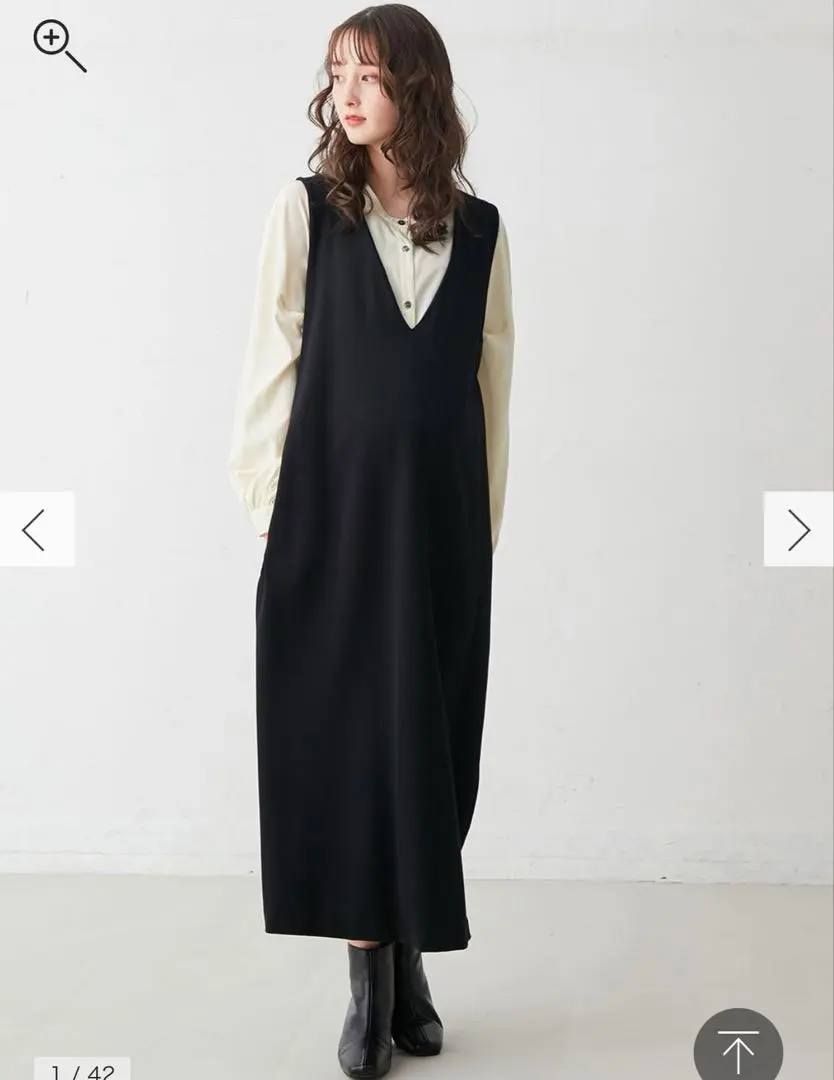Screen dimensions: 834x1080
Task: Show the next product photo
Action: coord(798,529)
